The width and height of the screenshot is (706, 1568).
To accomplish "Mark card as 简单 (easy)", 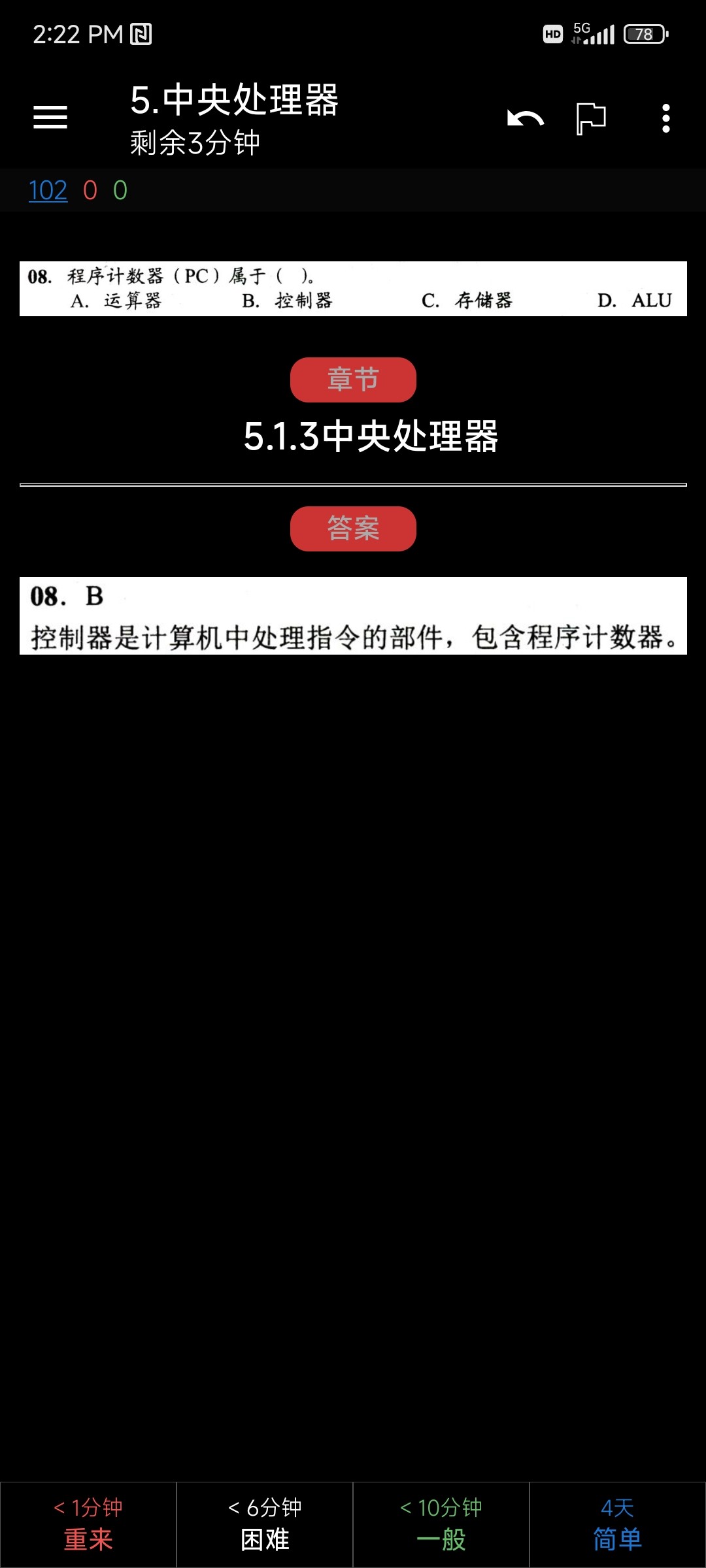I will tap(617, 1524).
